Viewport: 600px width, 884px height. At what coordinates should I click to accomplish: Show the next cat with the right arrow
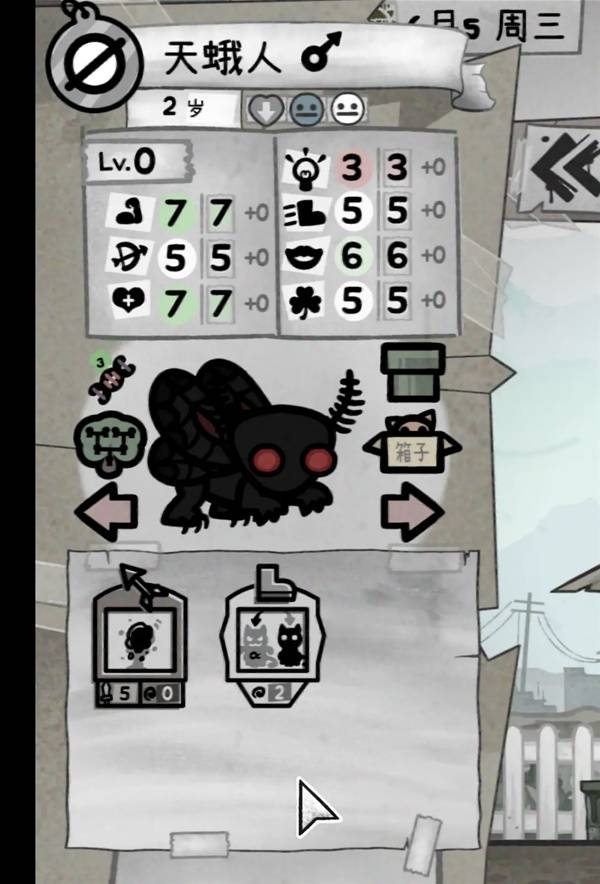point(411,512)
